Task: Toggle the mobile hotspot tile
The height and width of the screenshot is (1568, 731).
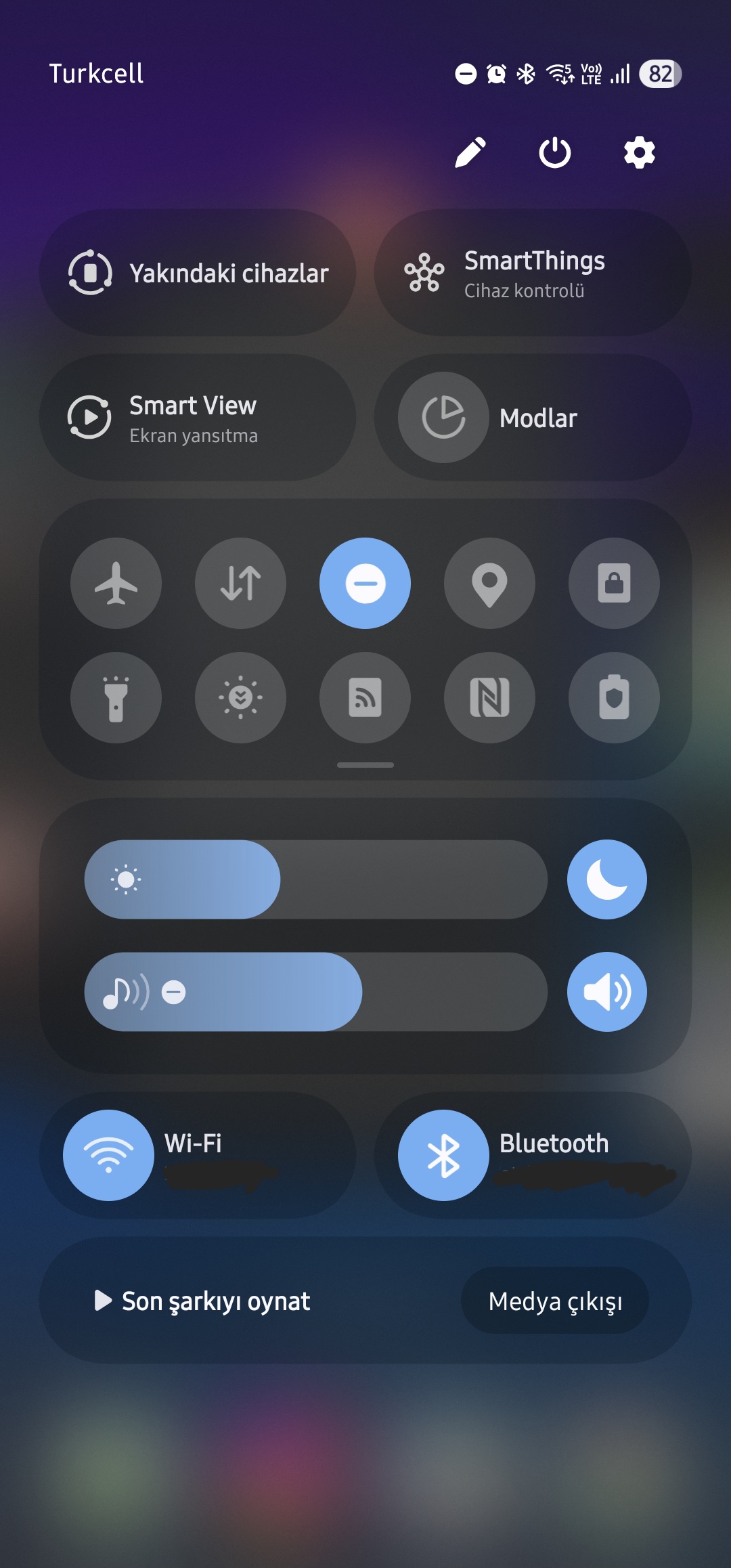Action: point(365,697)
